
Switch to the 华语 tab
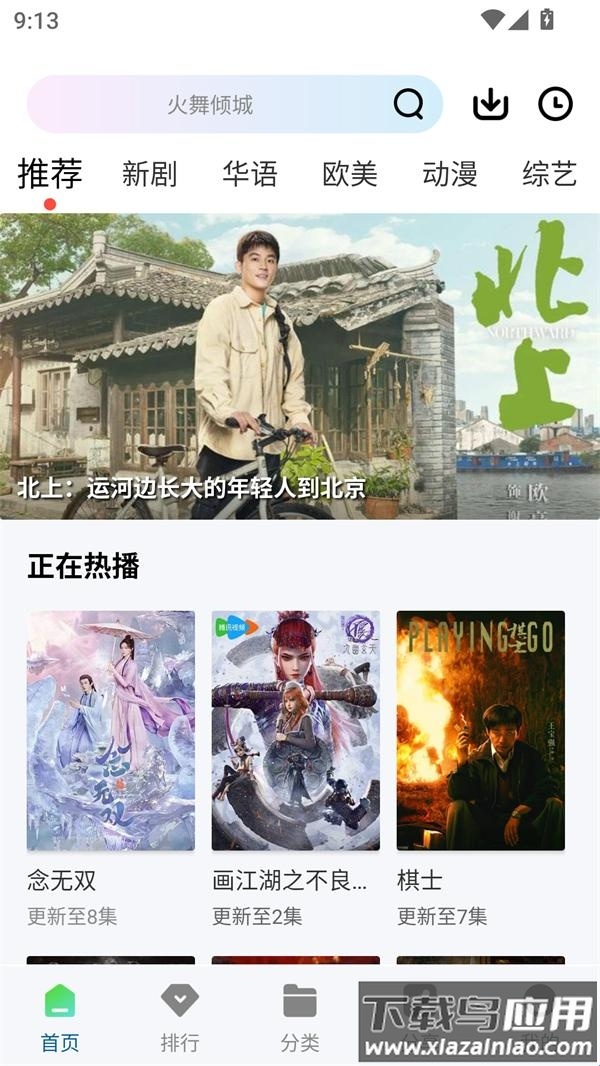point(249,174)
